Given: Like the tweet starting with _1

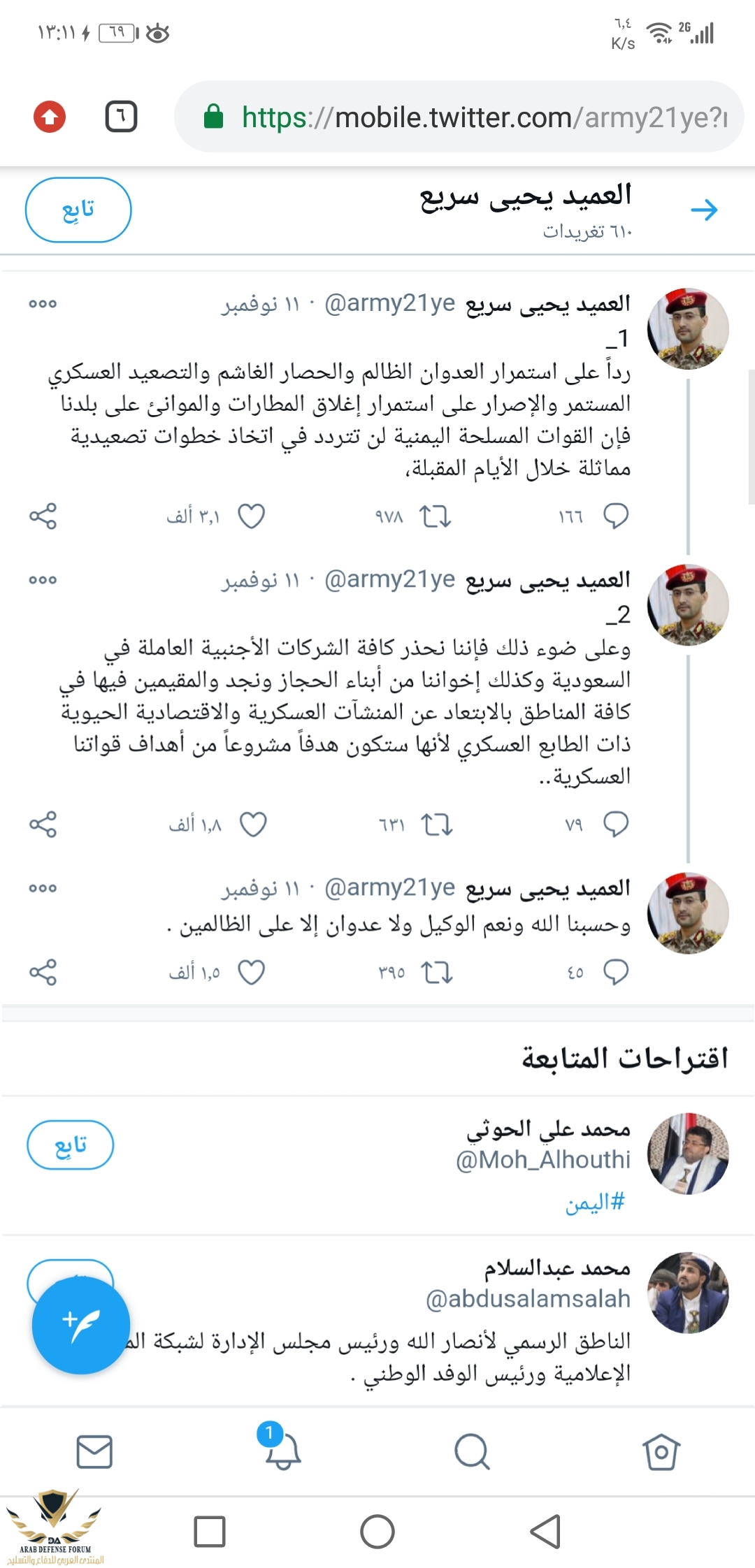Looking at the screenshot, I should [252, 516].
